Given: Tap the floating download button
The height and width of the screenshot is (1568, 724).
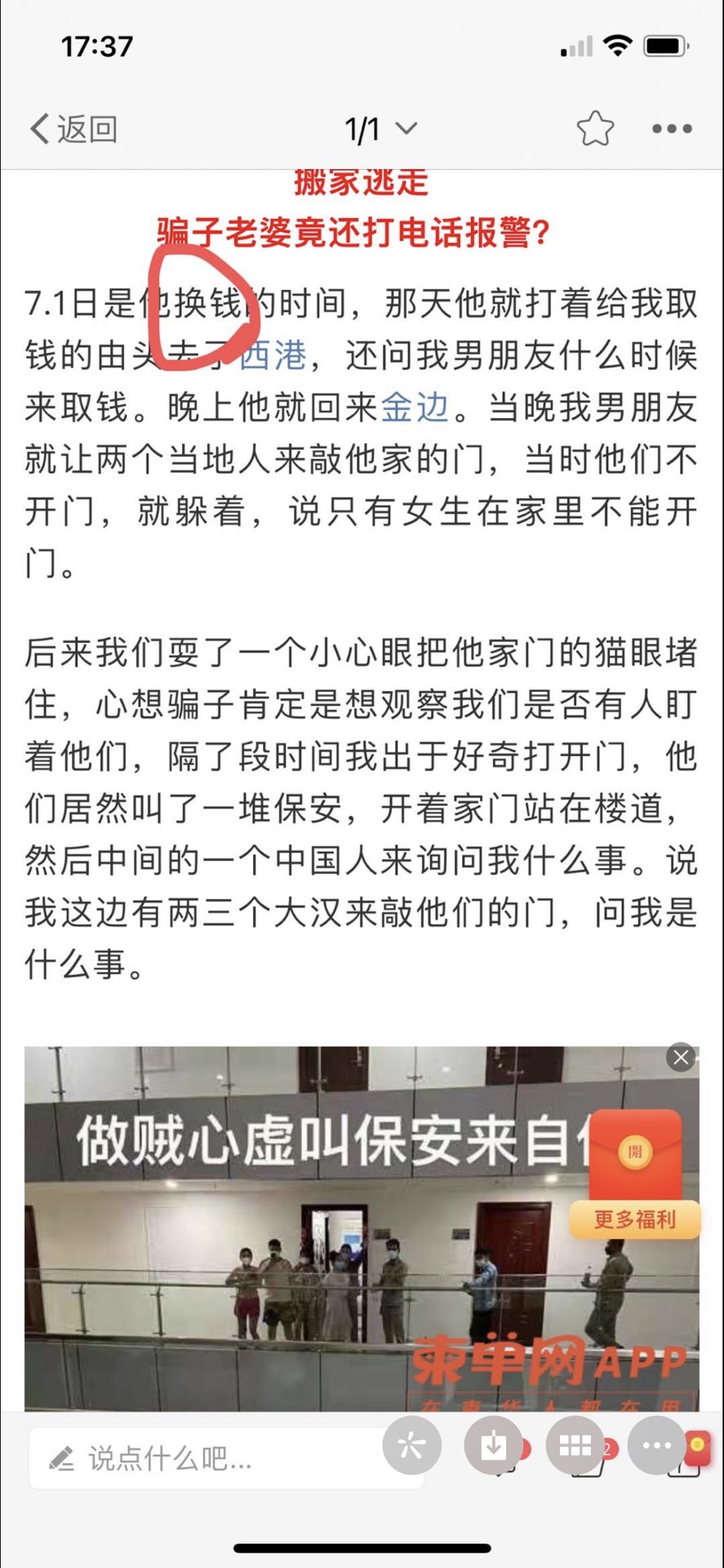Looking at the screenshot, I should 493,1445.
